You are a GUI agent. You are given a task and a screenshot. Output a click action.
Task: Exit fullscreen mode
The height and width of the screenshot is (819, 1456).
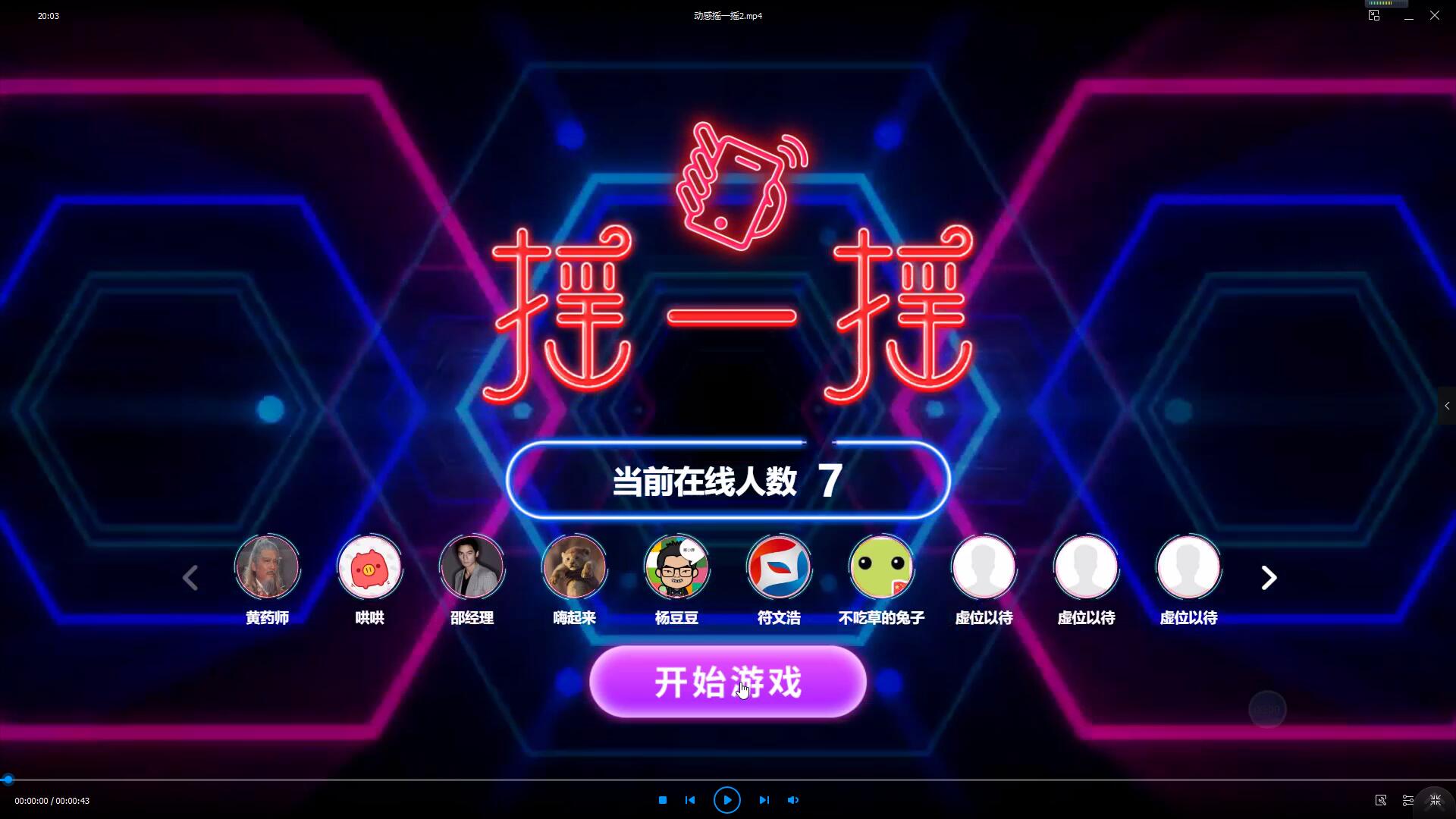point(1436,800)
